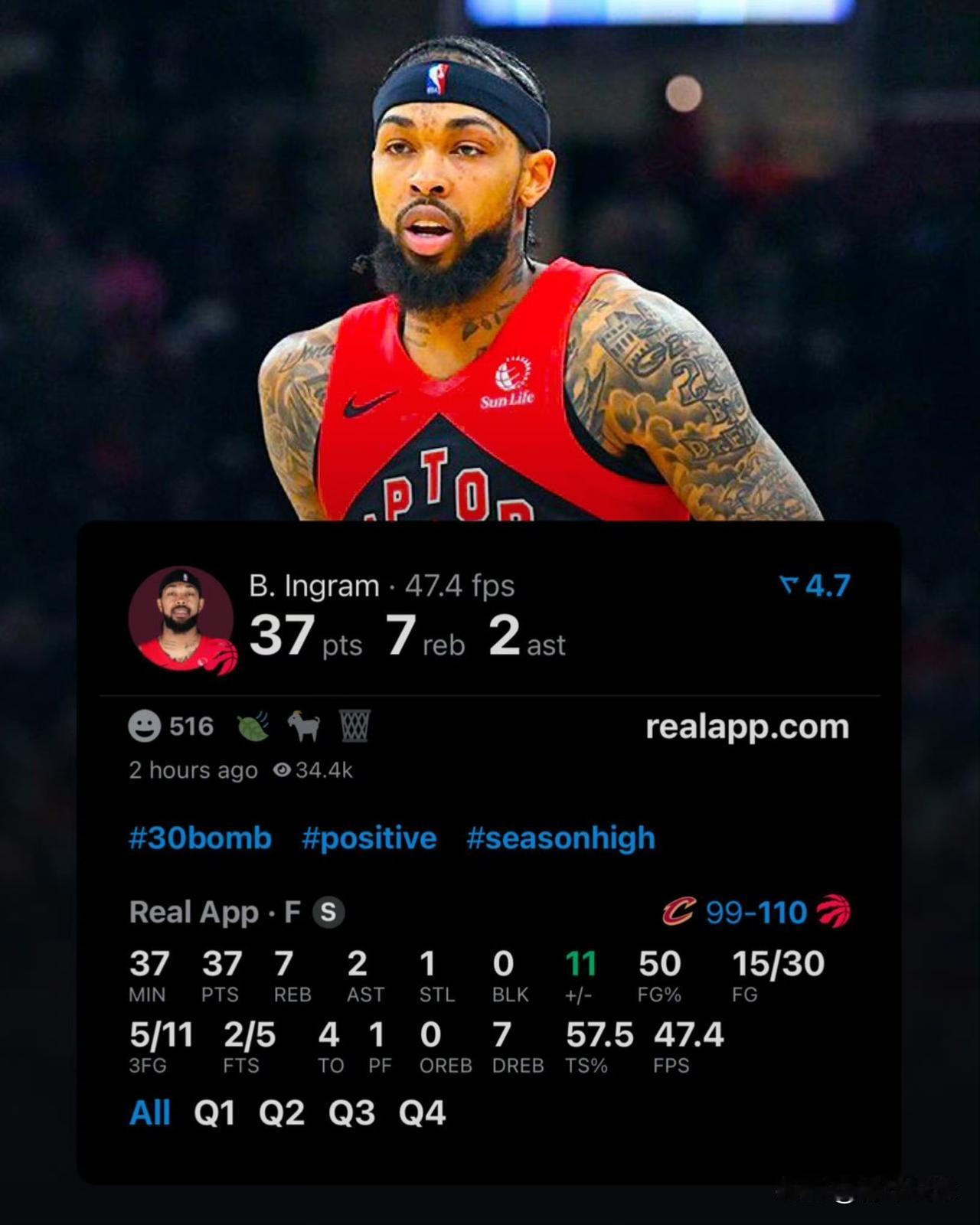Tap the goat emoji reaction
The width and height of the screenshot is (980, 1225).
(x=302, y=727)
